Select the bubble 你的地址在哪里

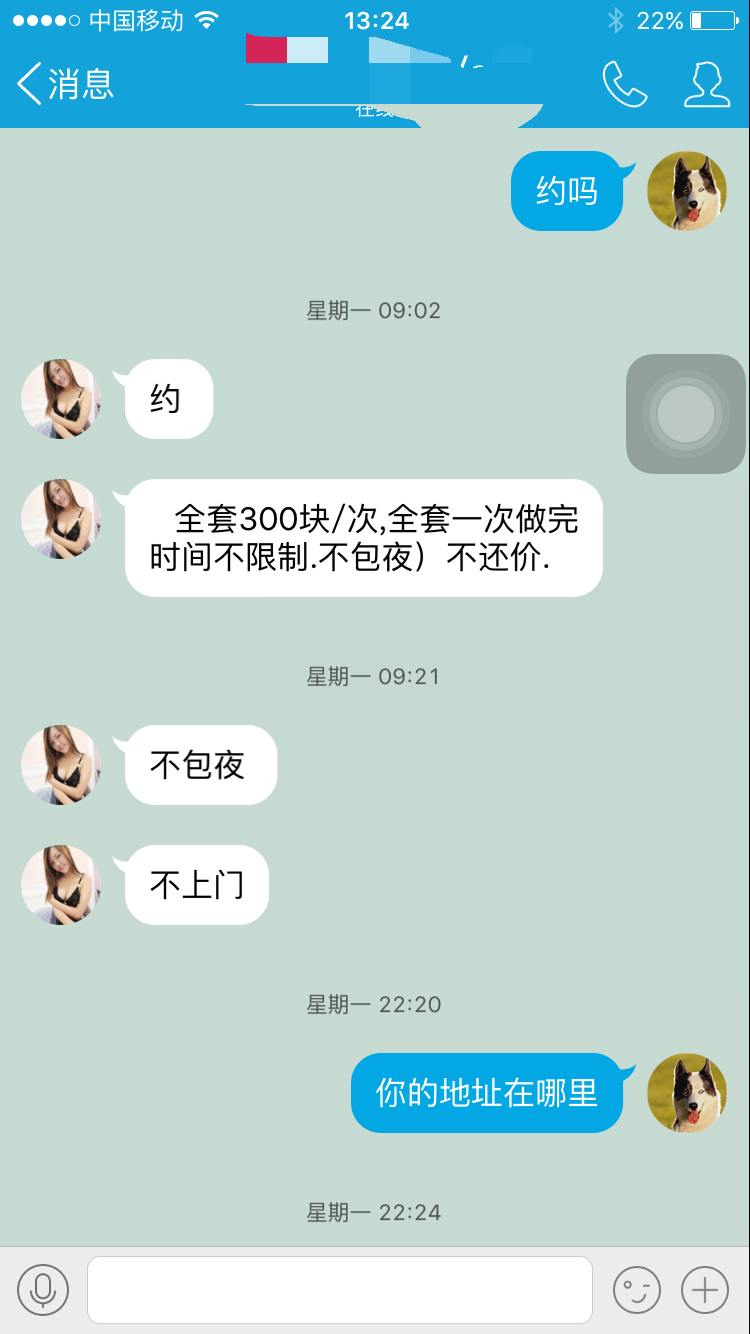487,1093
